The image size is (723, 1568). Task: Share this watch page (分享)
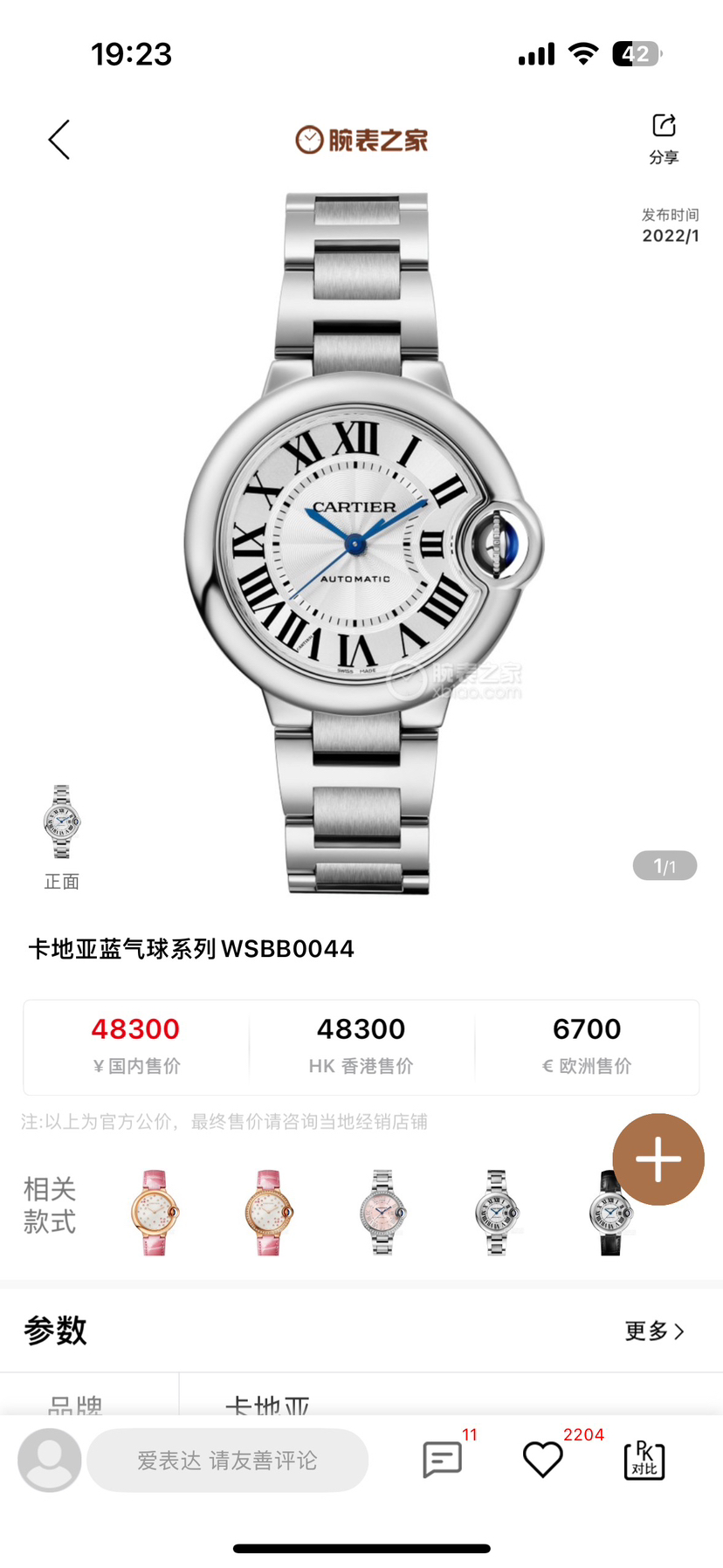tap(664, 138)
